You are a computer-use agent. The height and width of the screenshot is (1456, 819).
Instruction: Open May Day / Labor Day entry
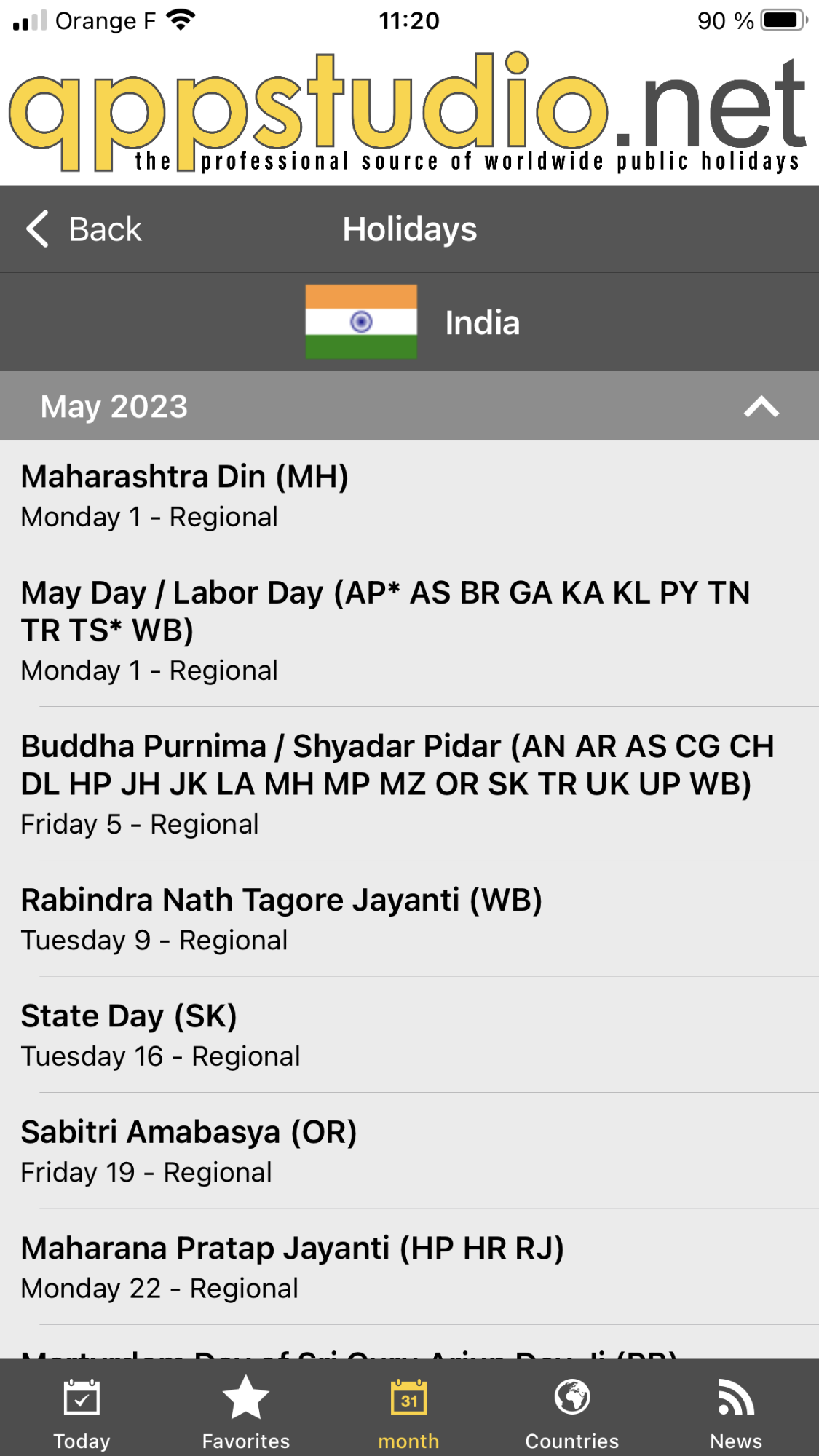[x=409, y=630]
